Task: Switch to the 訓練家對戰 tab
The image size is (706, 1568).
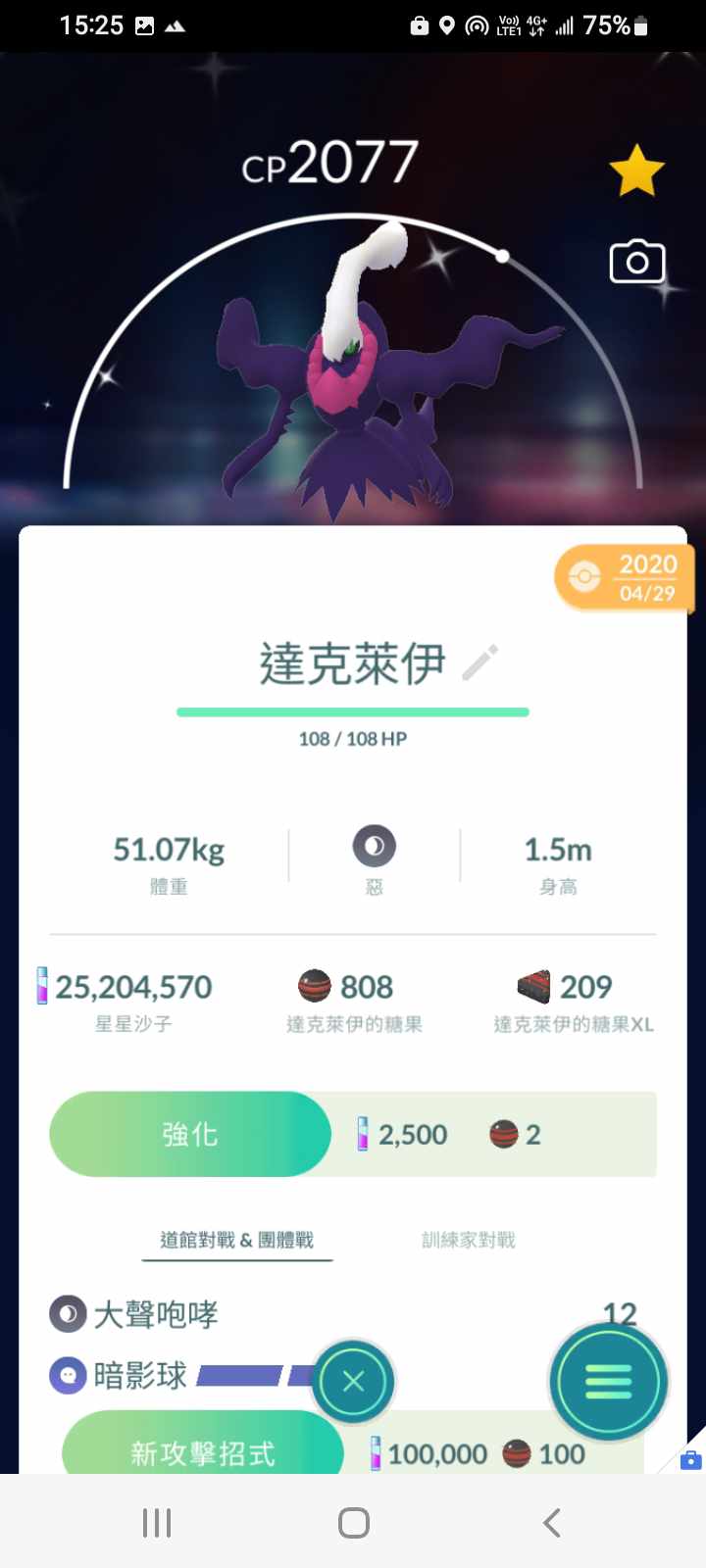Action: [468, 1240]
